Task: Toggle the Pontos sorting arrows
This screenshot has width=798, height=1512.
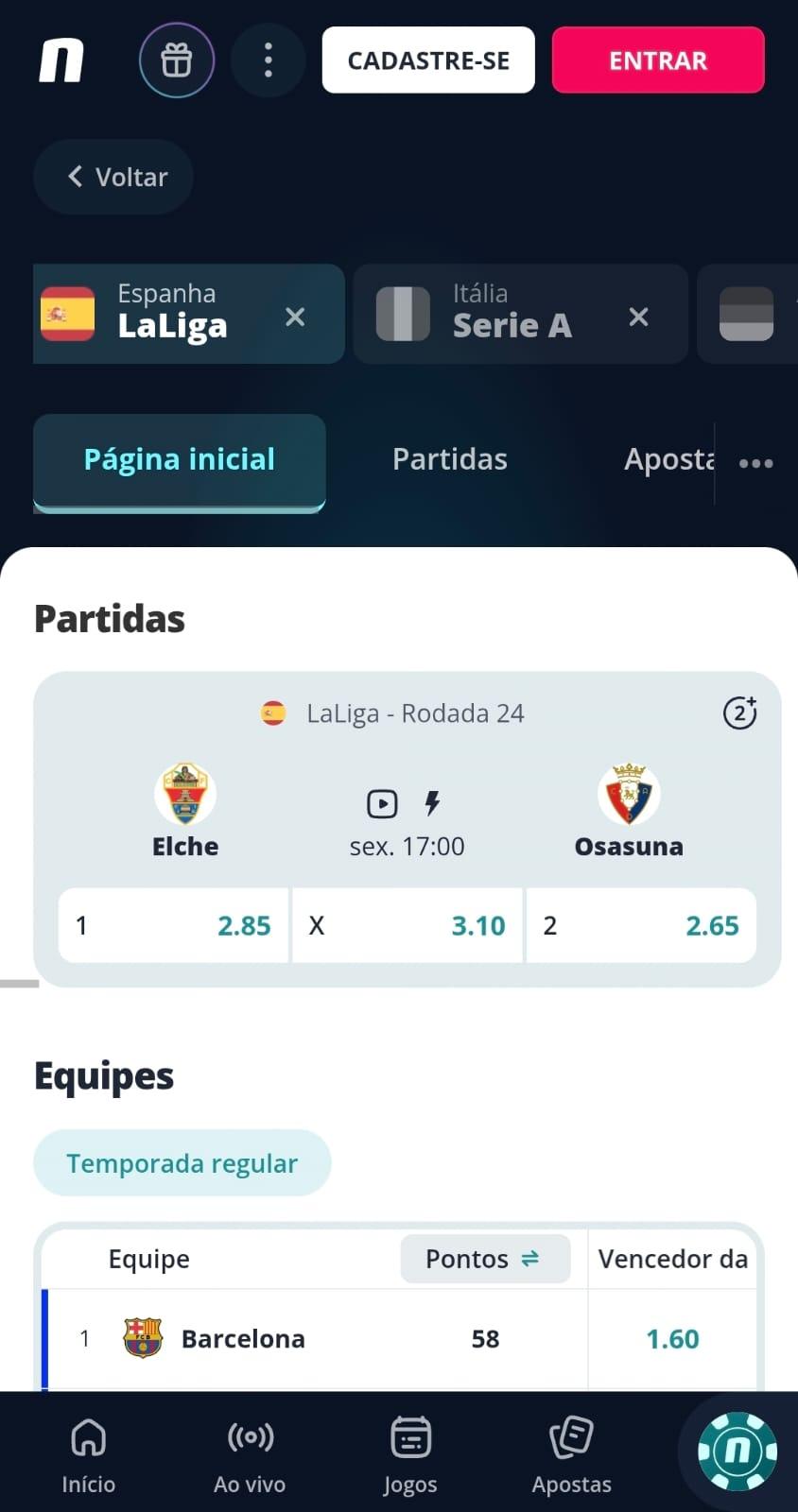Action: click(531, 1259)
